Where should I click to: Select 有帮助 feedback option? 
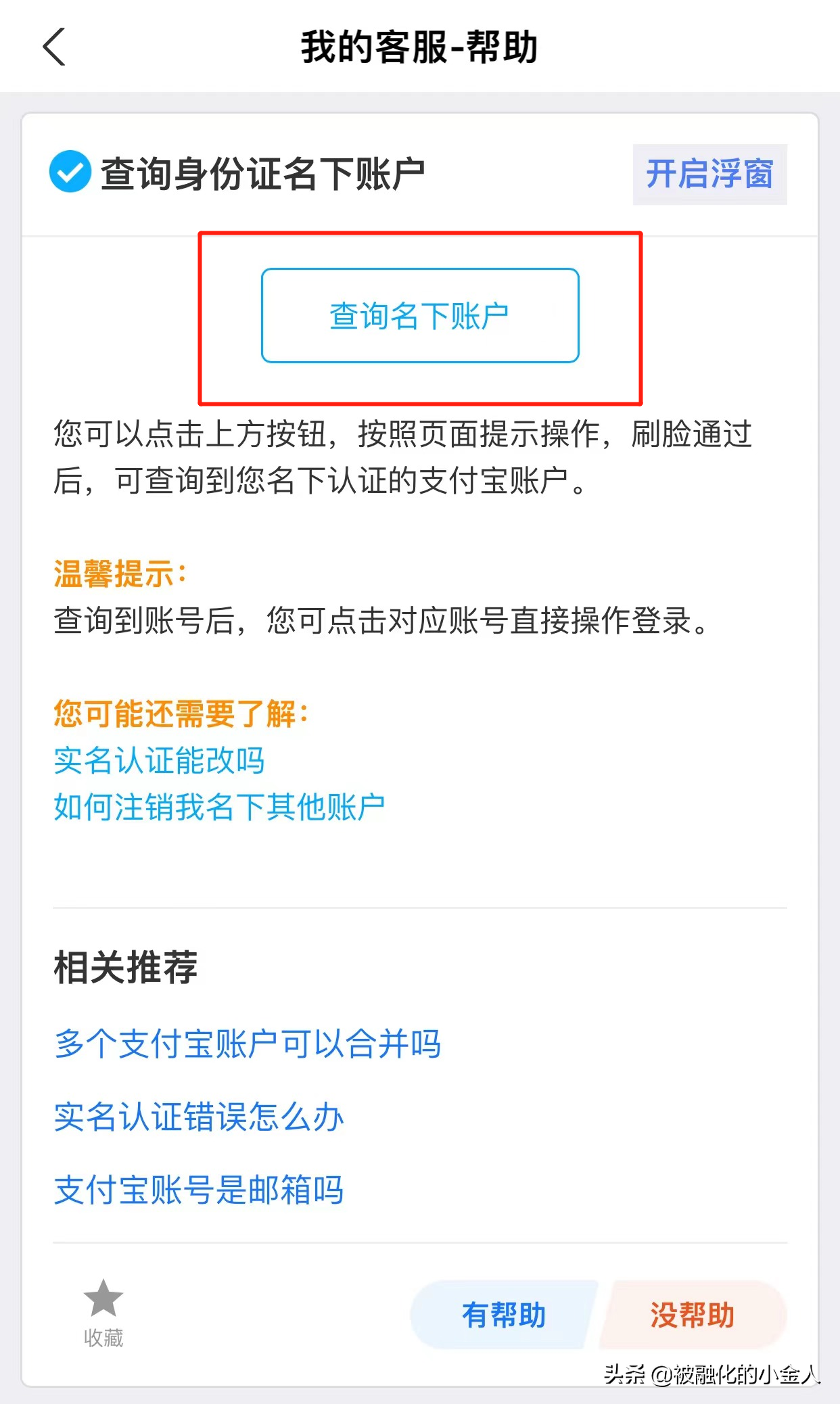click(x=503, y=1315)
